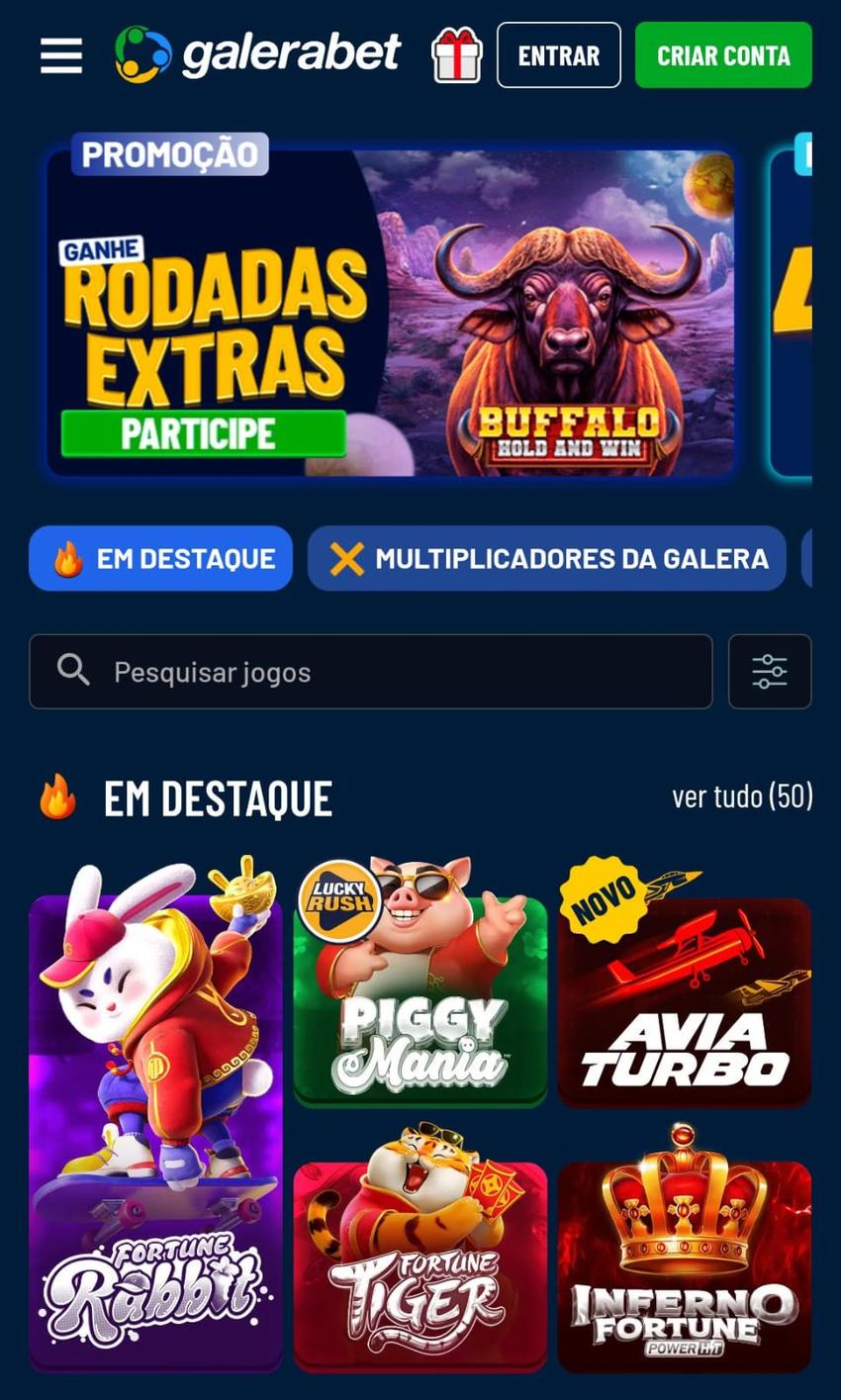Open the game filters sliders icon
The image size is (841, 1400).
[769, 671]
